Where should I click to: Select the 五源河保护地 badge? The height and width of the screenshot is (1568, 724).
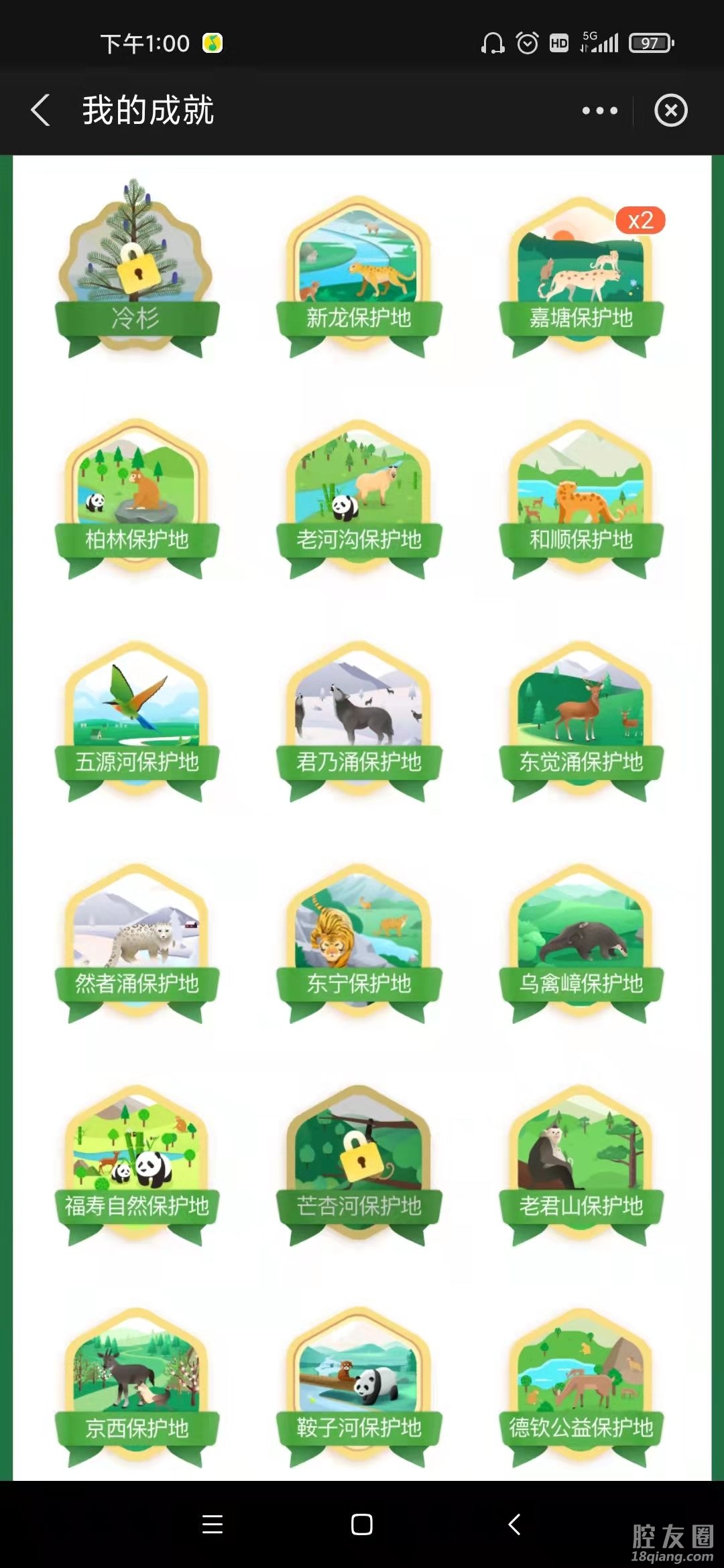click(137, 720)
